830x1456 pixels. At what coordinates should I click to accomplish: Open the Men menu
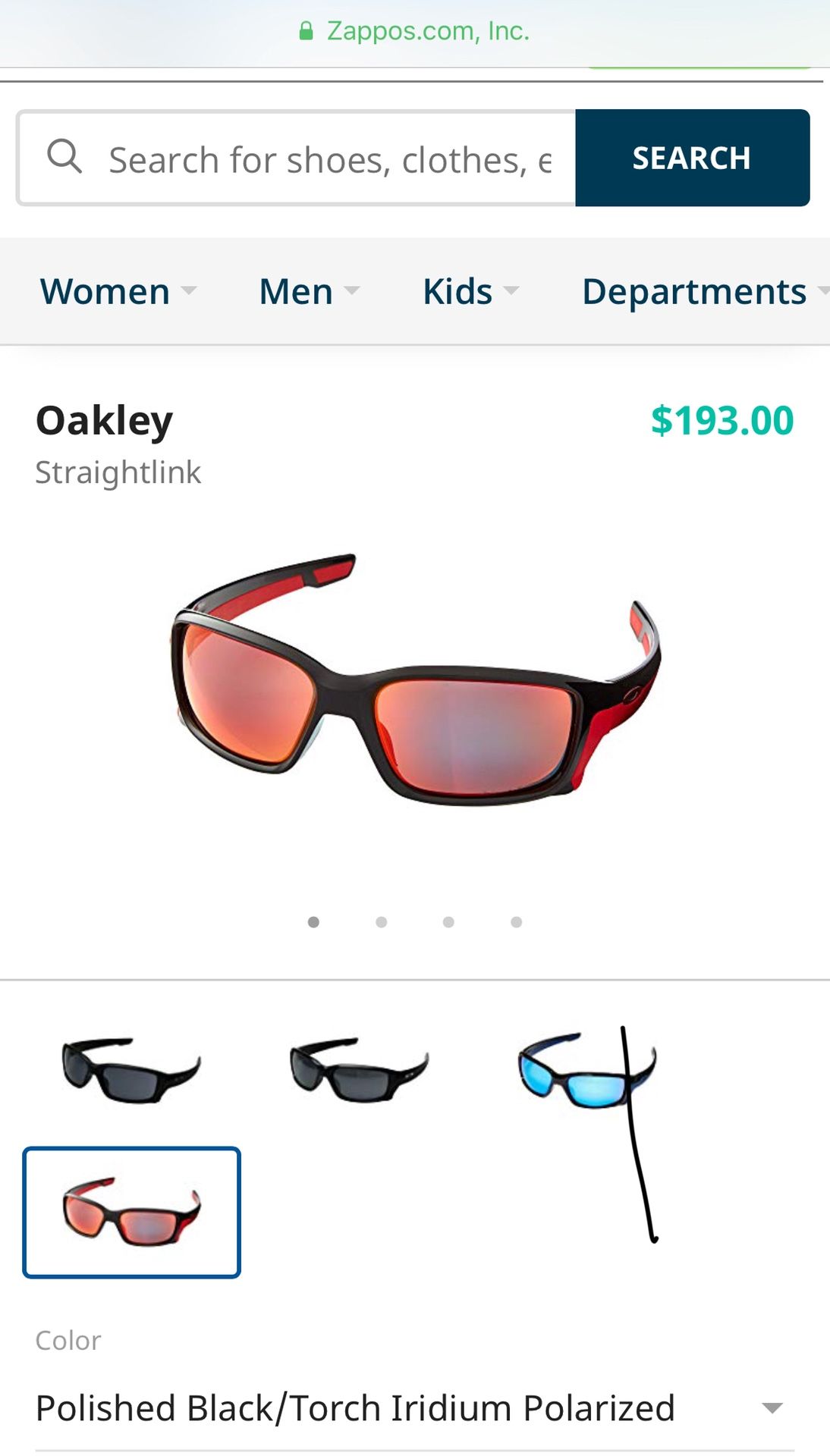[x=309, y=292]
